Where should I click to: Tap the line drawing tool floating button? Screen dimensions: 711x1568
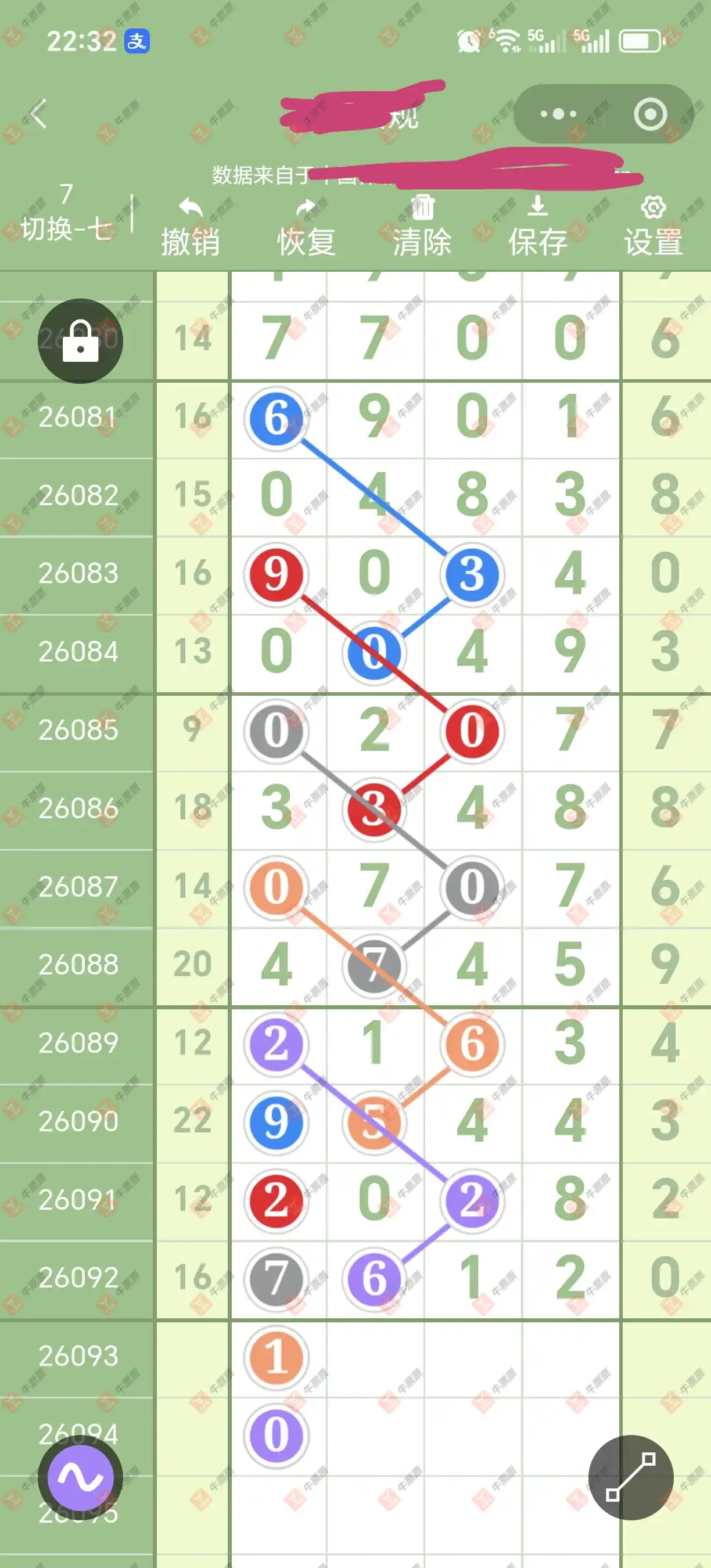click(x=631, y=1477)
